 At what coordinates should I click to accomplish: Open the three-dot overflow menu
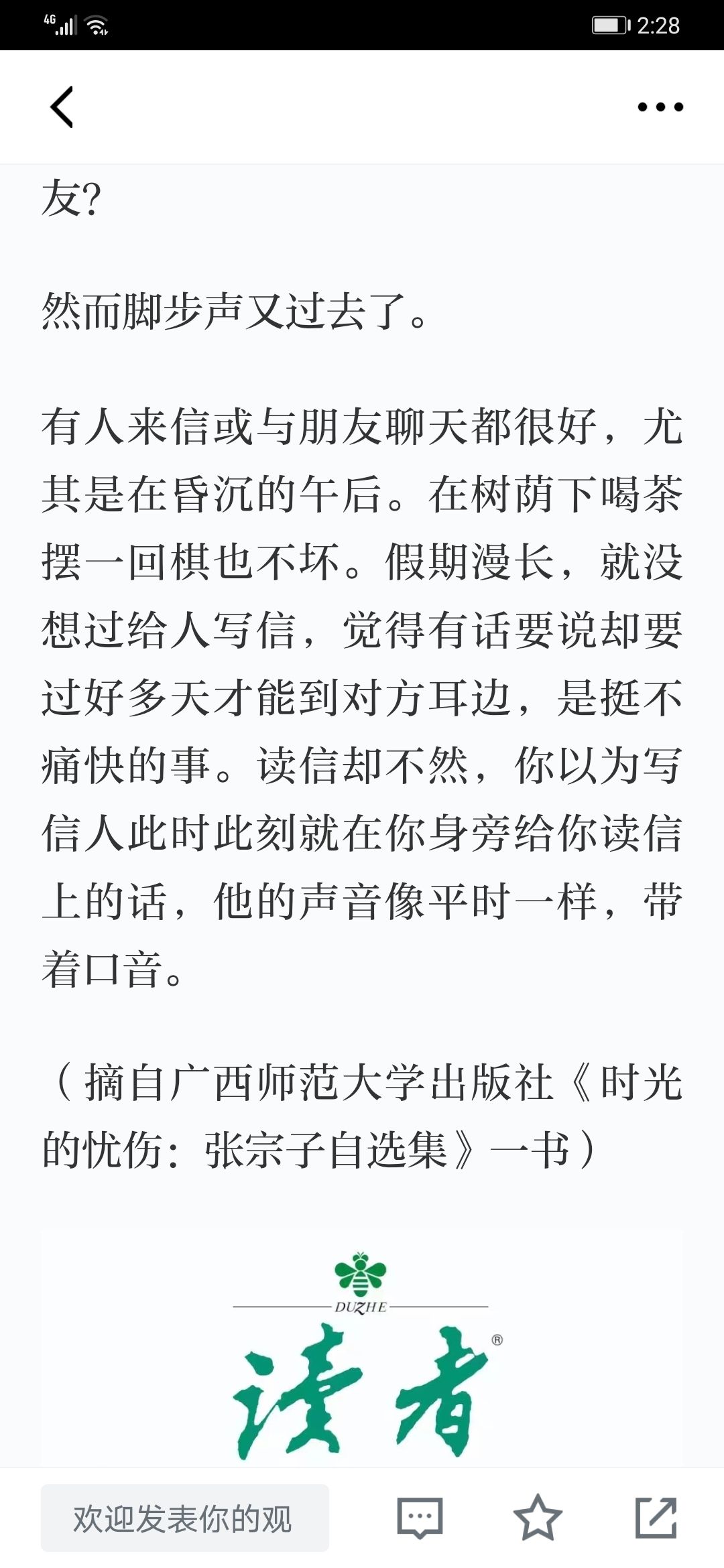[x=660, y=107]
